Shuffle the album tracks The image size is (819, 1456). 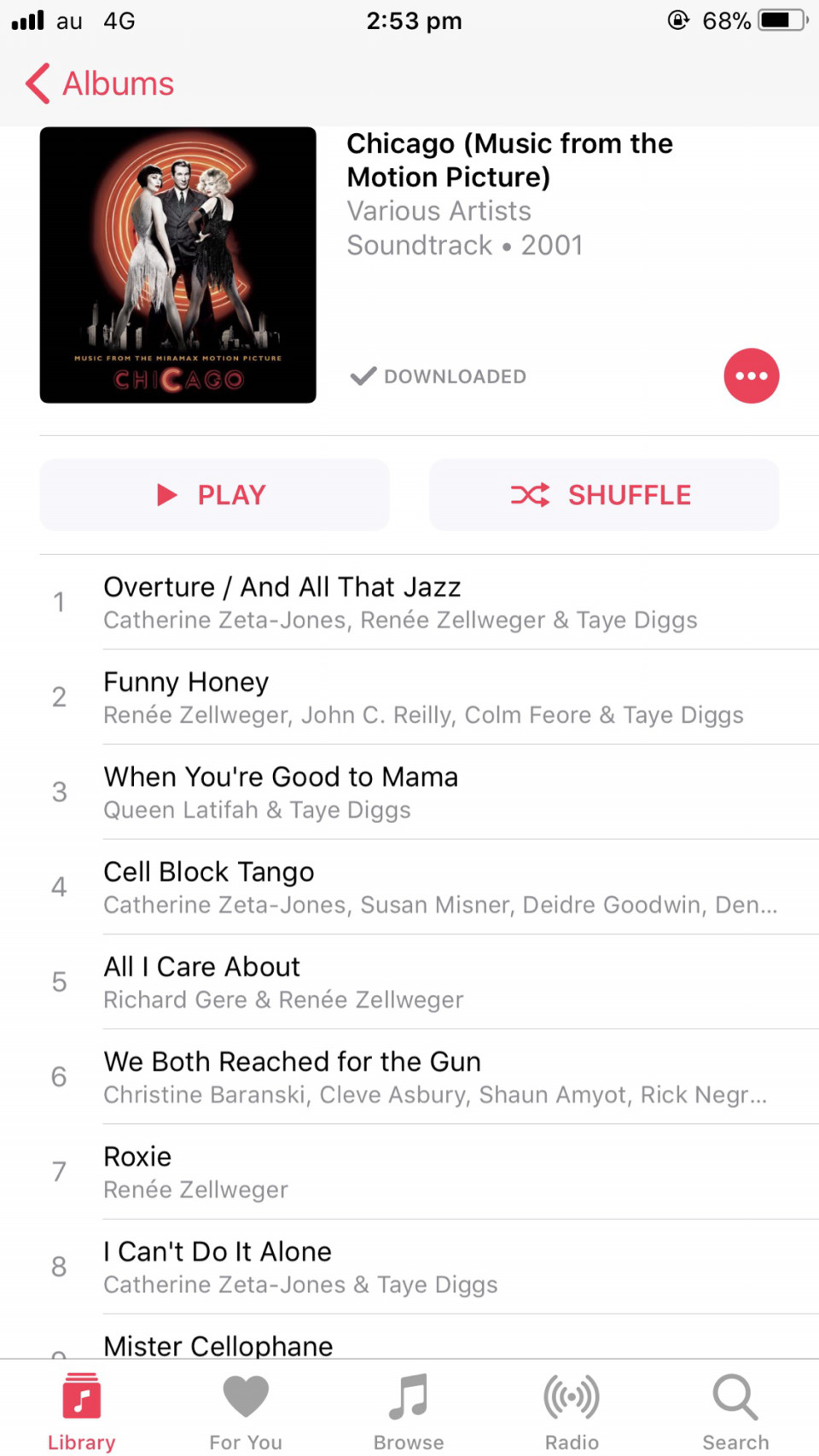tap(604, 495)
